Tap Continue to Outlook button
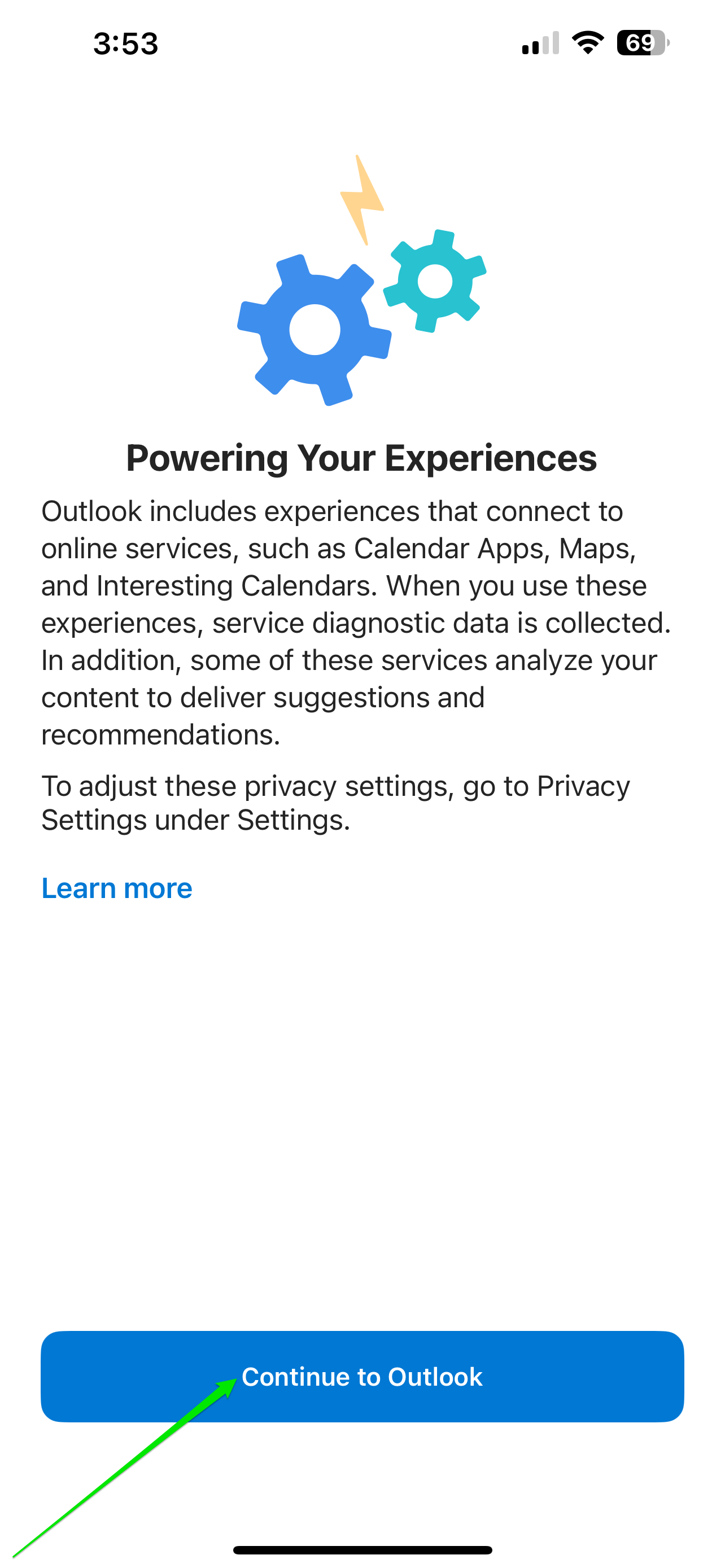 362,1376
